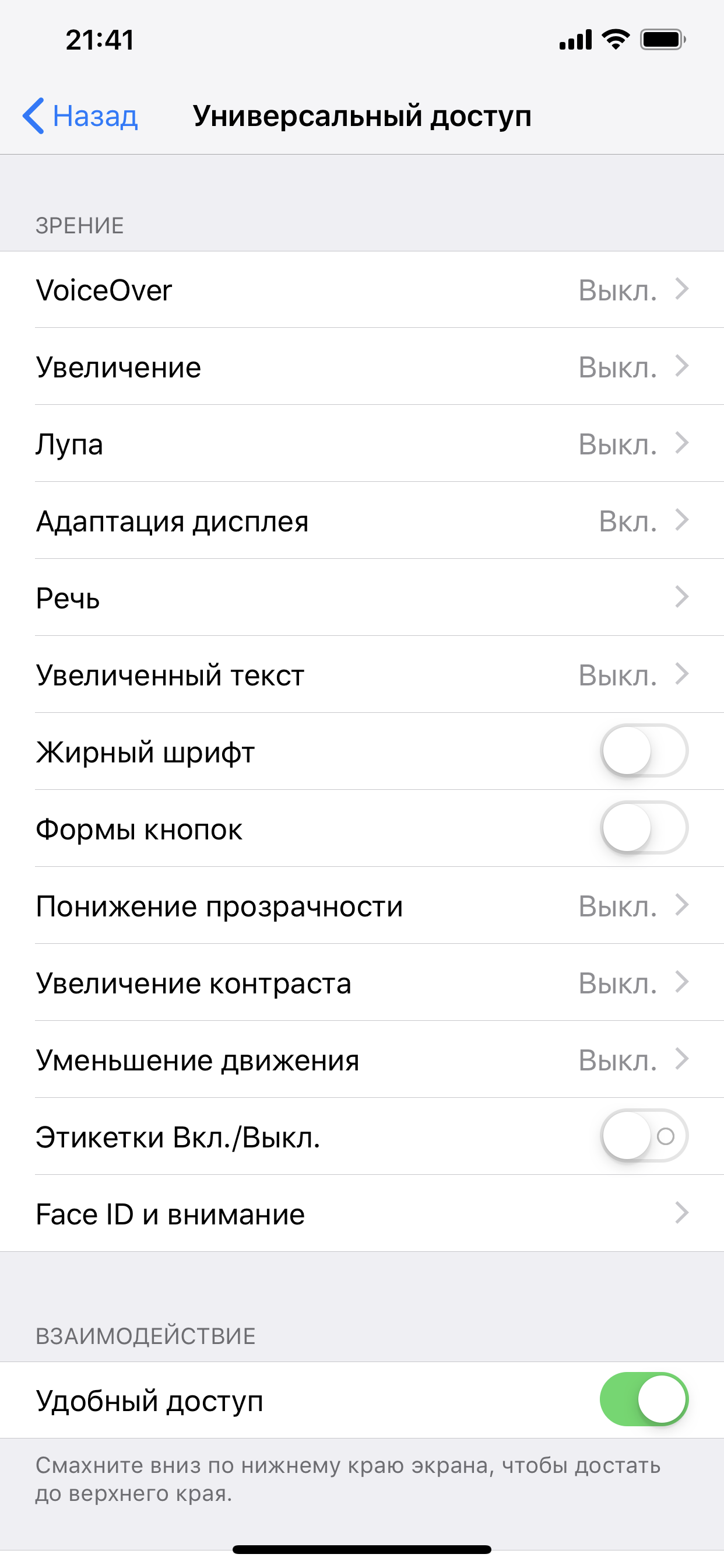Open Увеличение контраста settings
724x1568 pixels.
[x=362, y=983]
